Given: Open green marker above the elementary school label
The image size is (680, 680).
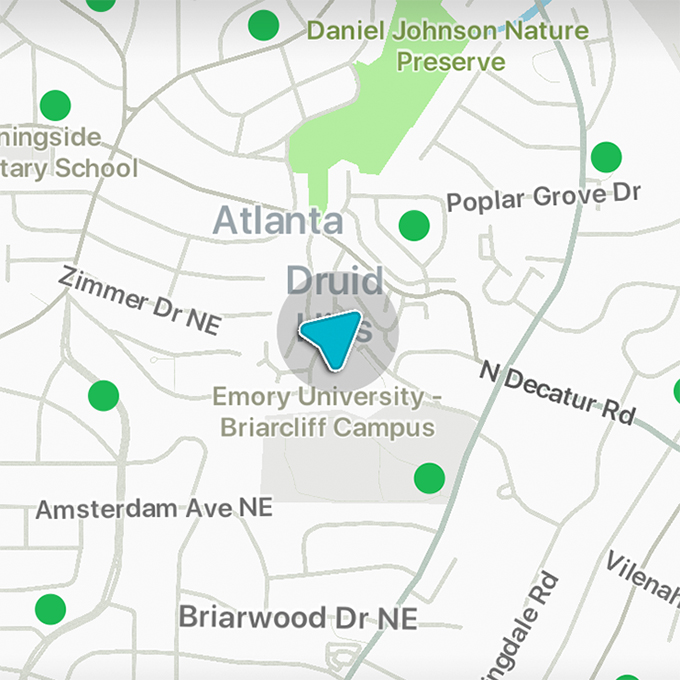Looking at the screenshot, I should 55,105.
